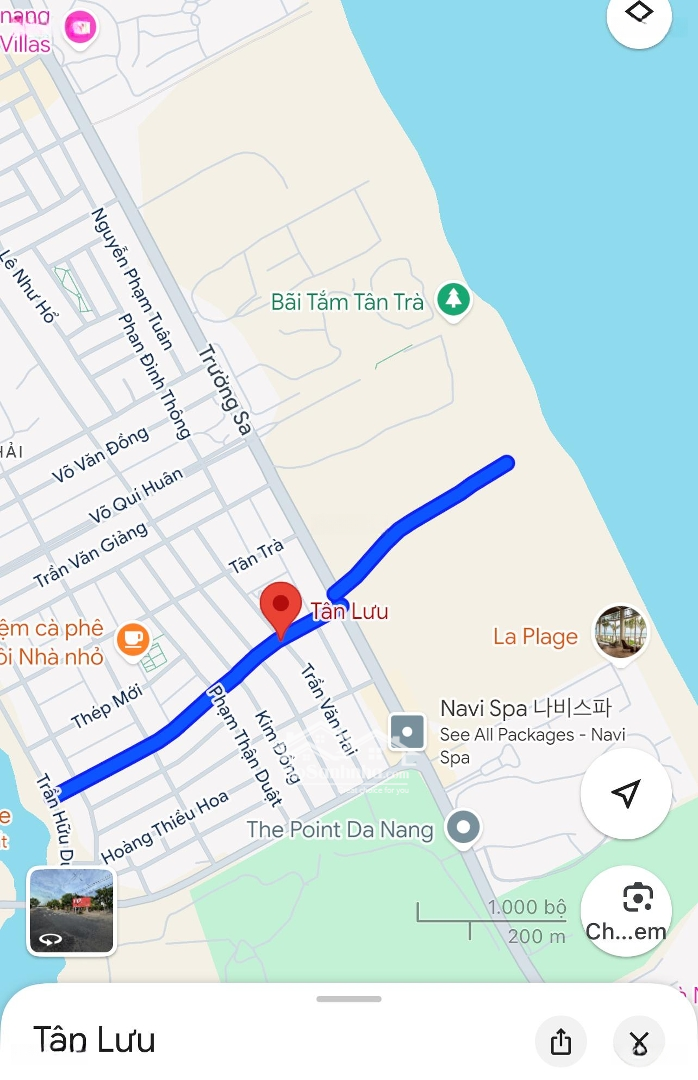The width and height of the screenshot is (698, 1080).
Task: Select the pink hotel marker near Villas
Action: (x=80, y=27)
